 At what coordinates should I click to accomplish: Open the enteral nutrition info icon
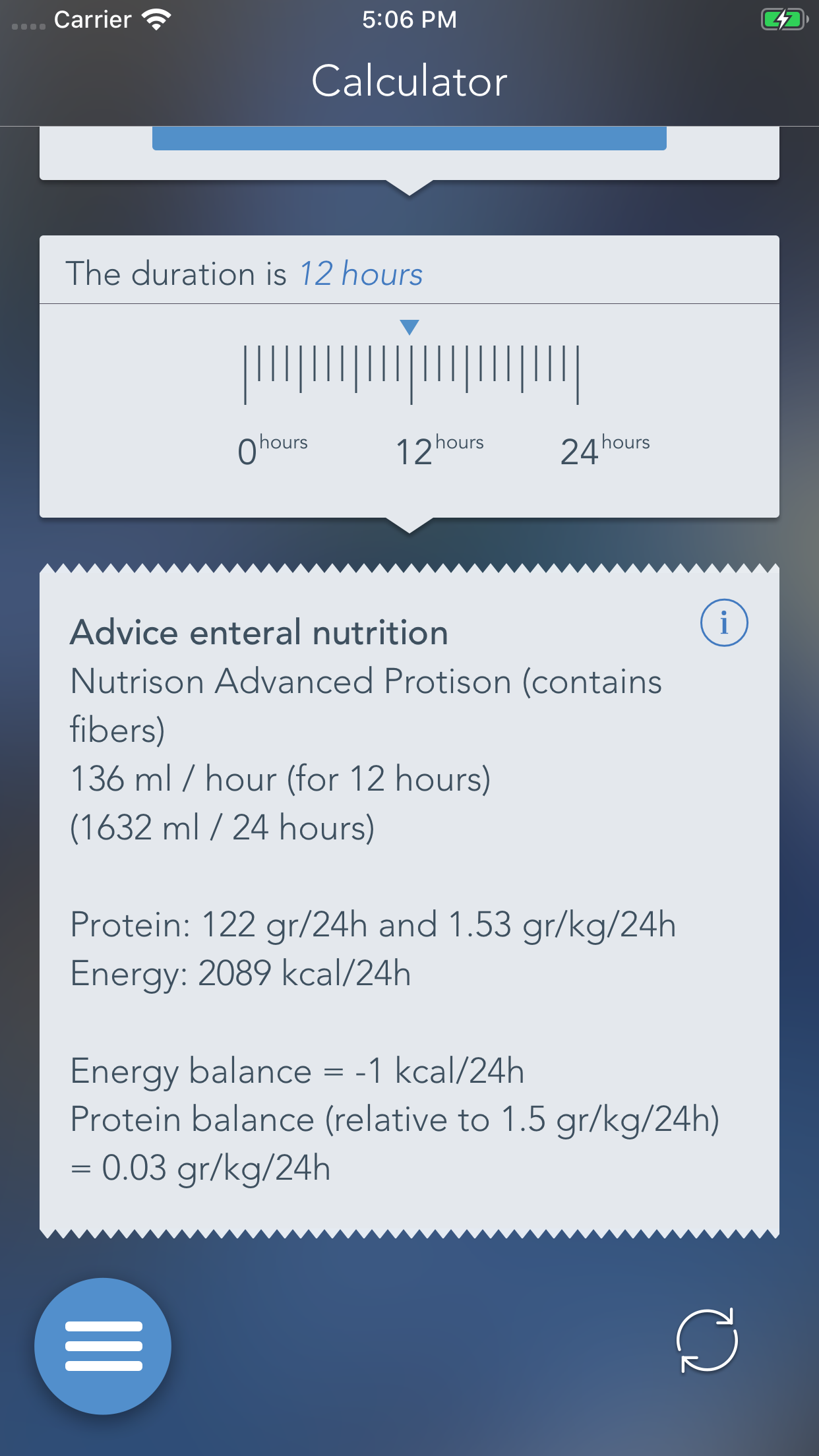click(723, 622)
